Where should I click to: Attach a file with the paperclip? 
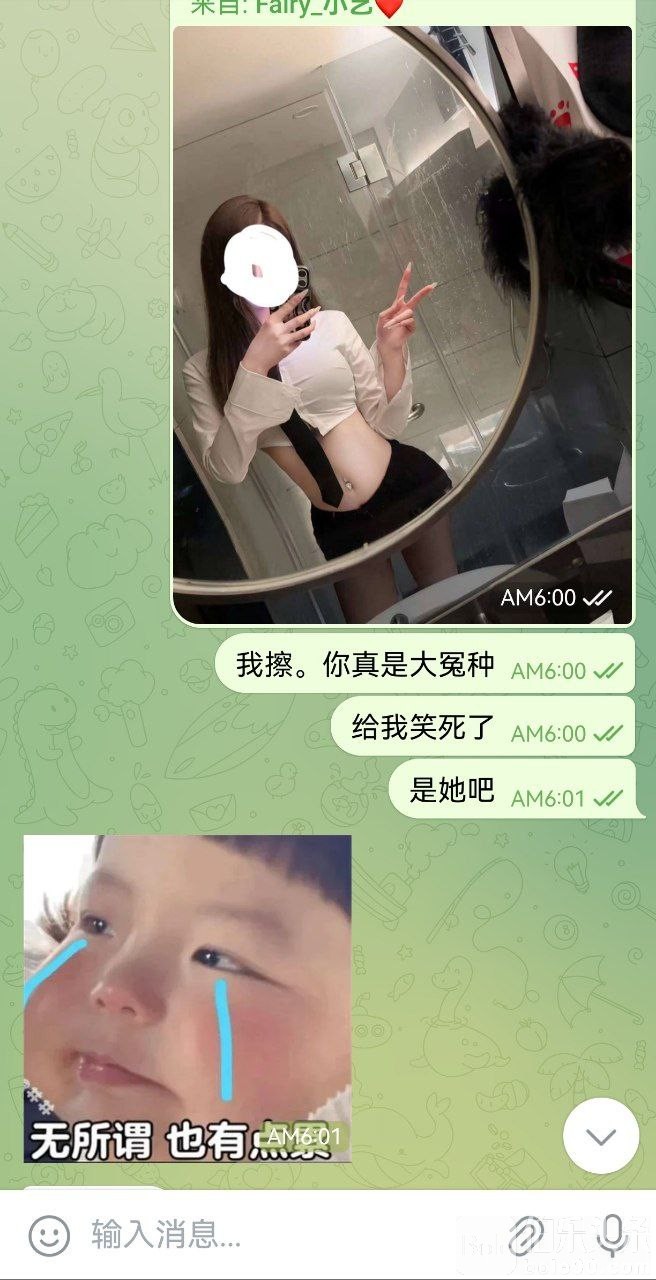527,1235
